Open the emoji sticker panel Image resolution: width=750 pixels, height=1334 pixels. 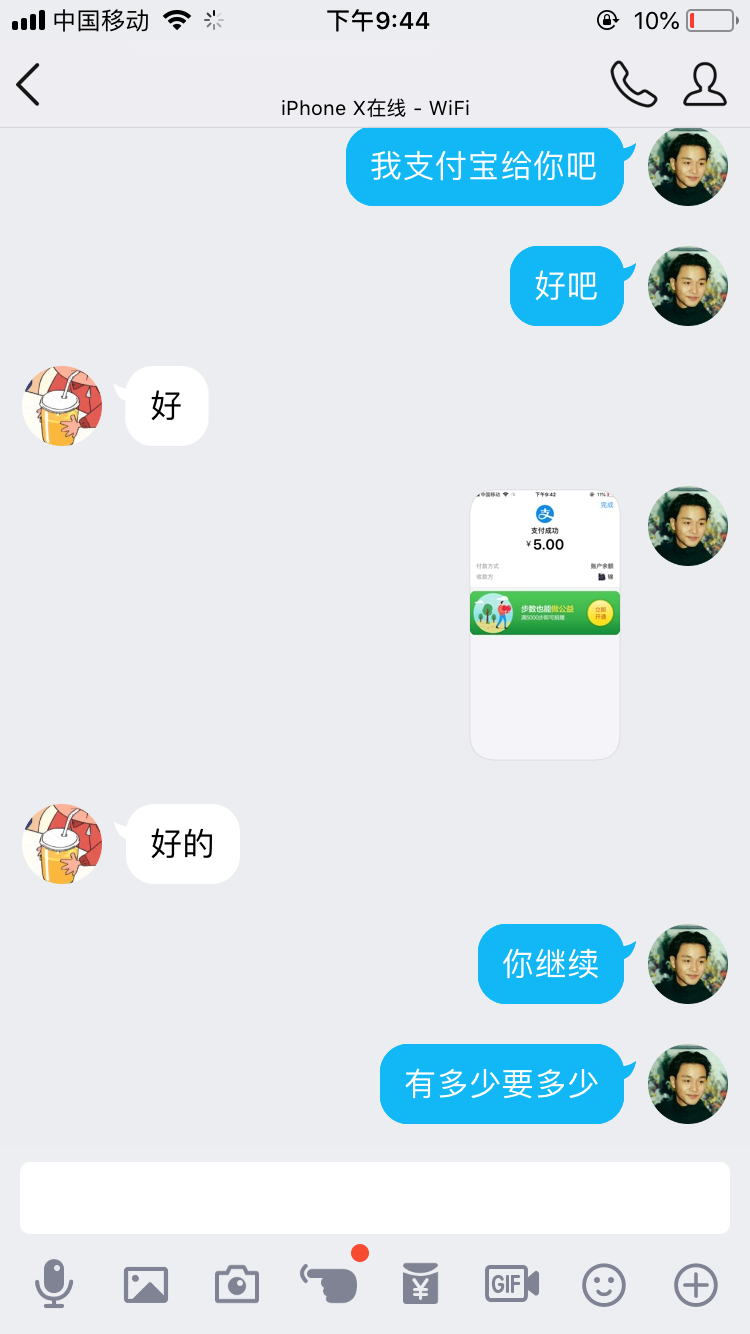(604, 1285)
